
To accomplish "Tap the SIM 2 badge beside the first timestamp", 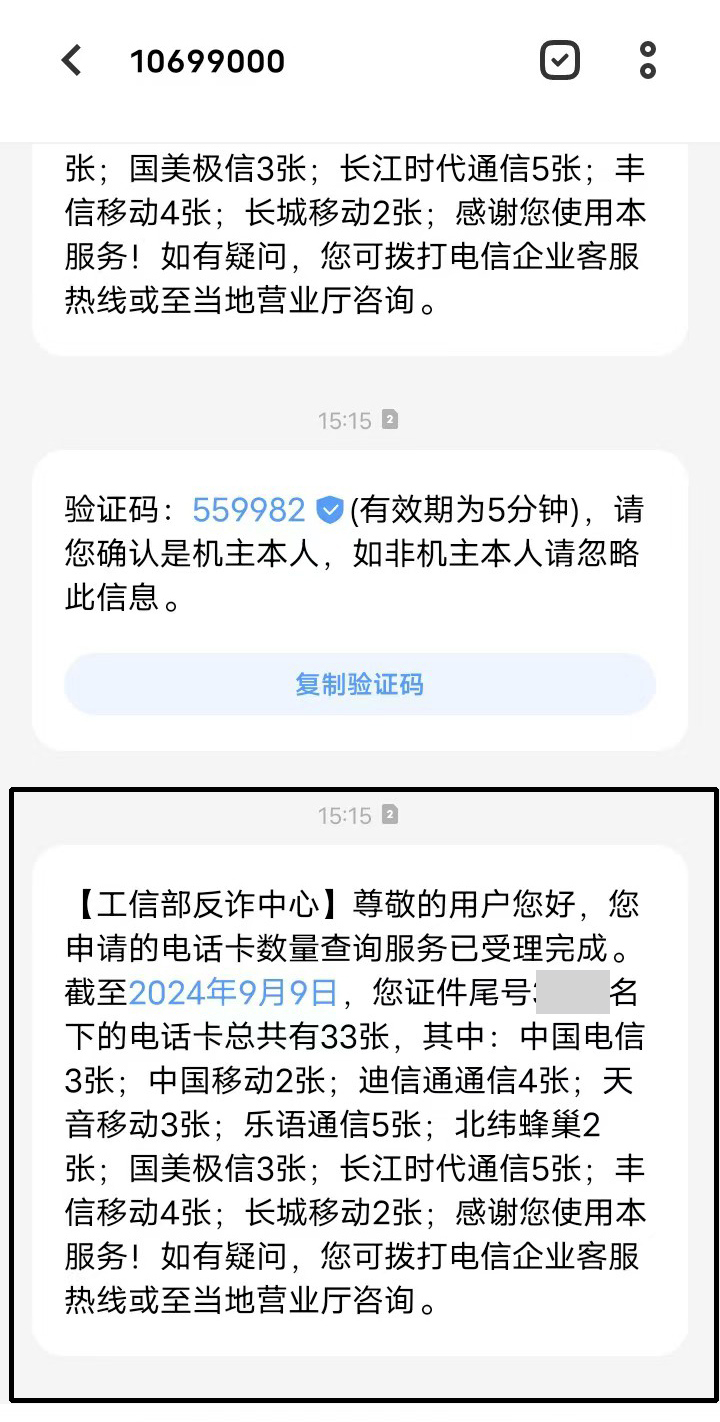I will tap(389, 420).
